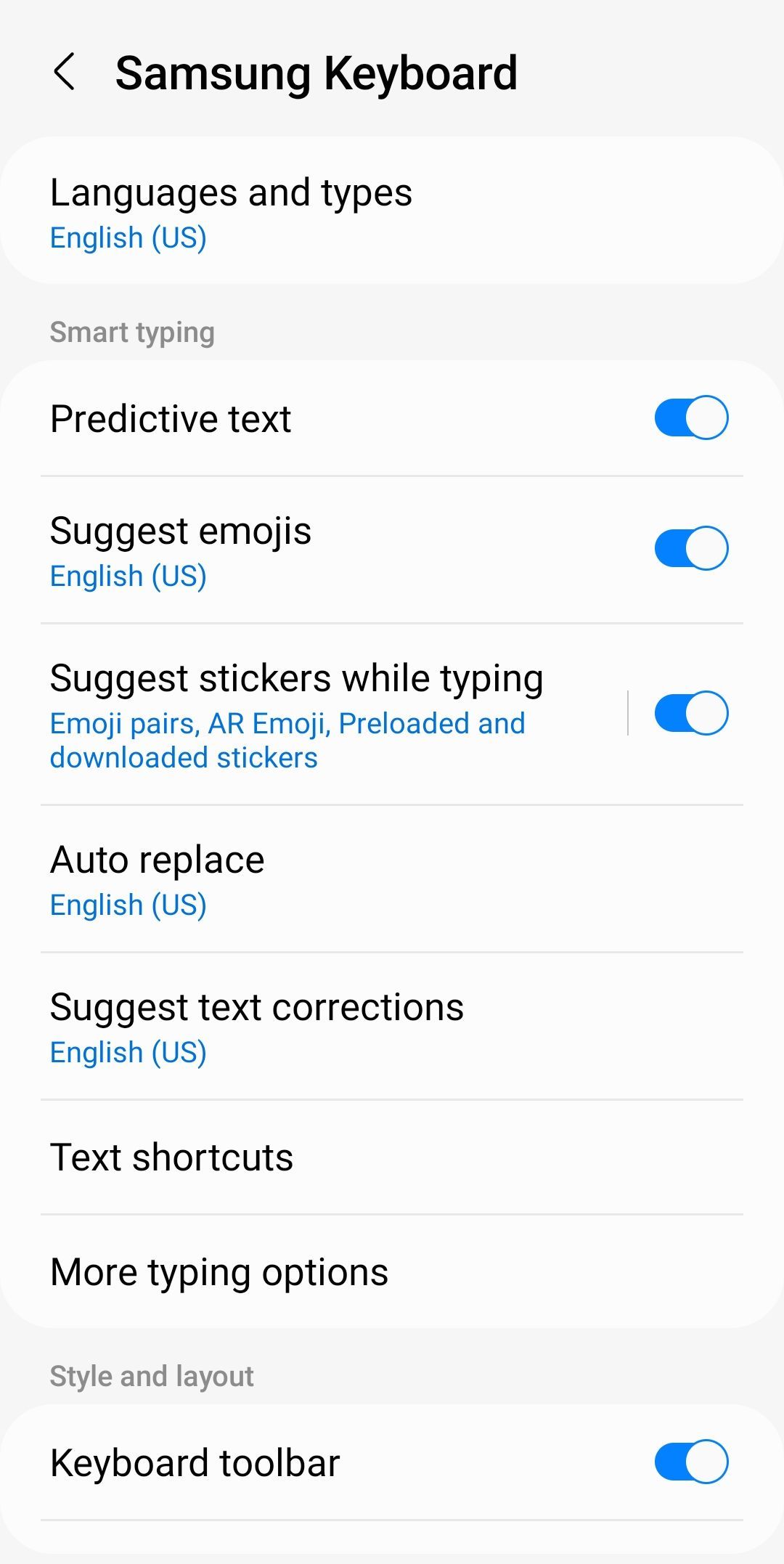Click the Style and layout section header
This screenshot has height=1564, width=784.
pos(151,1374)
